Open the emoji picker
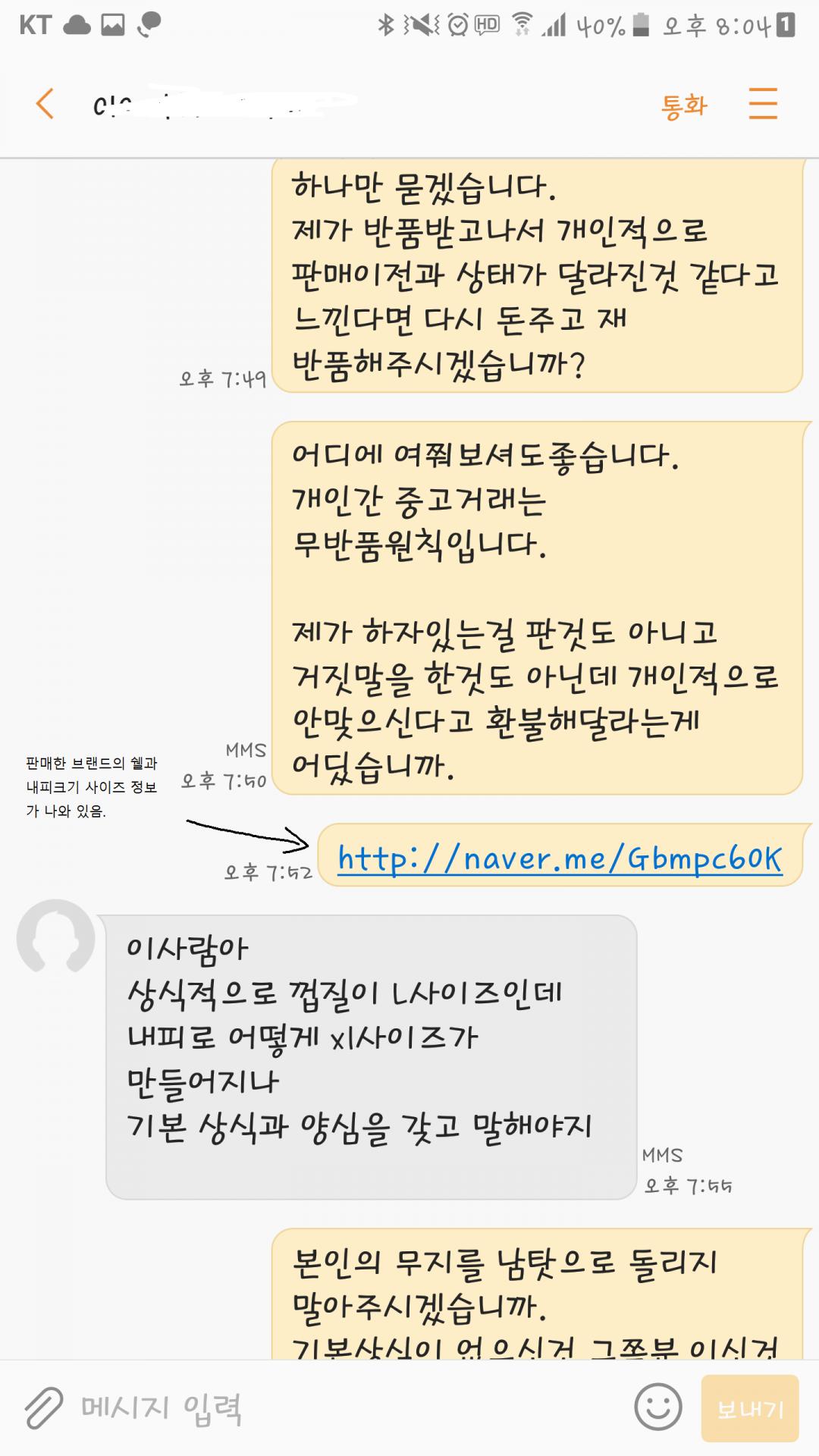Viewport: 819px width, 1456px height. click(x=657, y=1407)
